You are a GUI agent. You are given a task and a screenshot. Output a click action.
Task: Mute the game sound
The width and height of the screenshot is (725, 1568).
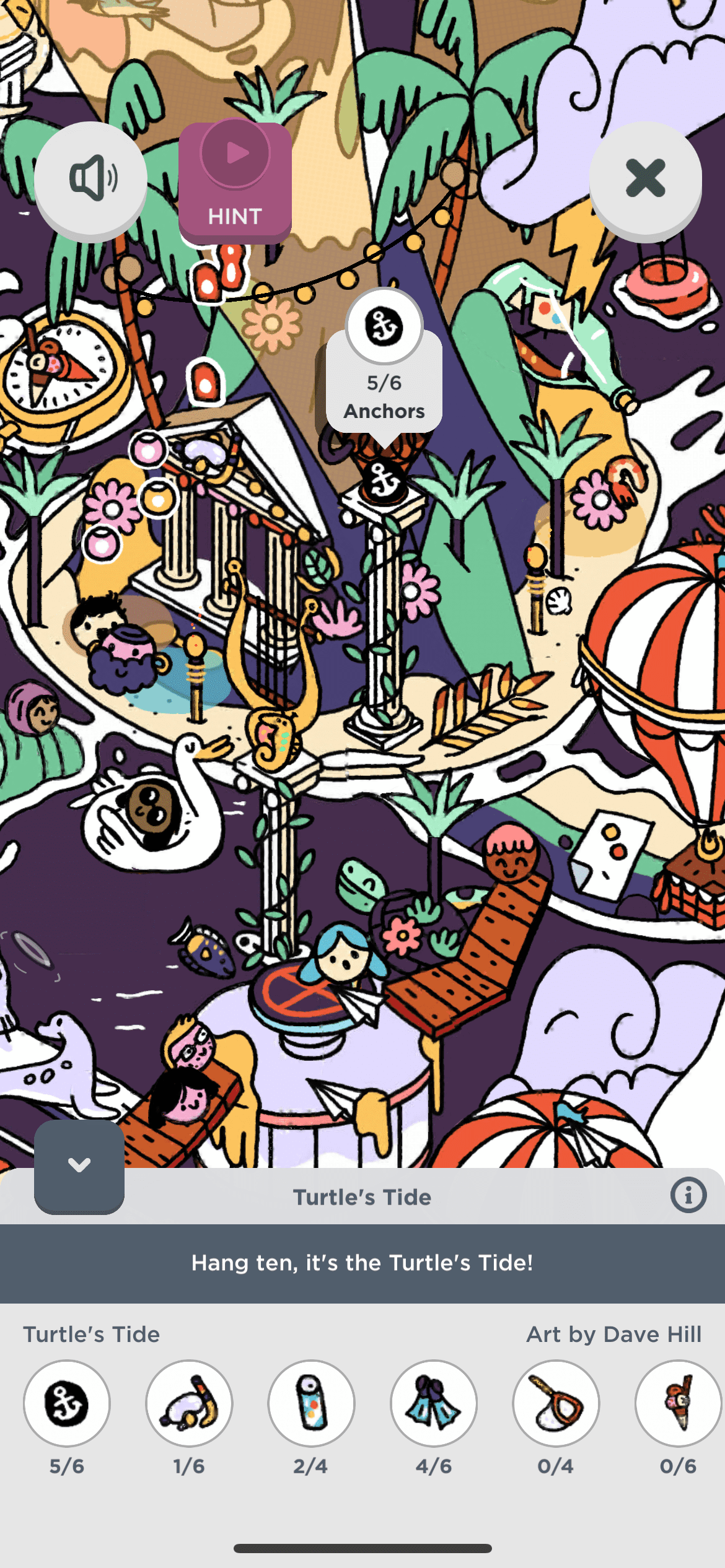click(x=91, y=179)
